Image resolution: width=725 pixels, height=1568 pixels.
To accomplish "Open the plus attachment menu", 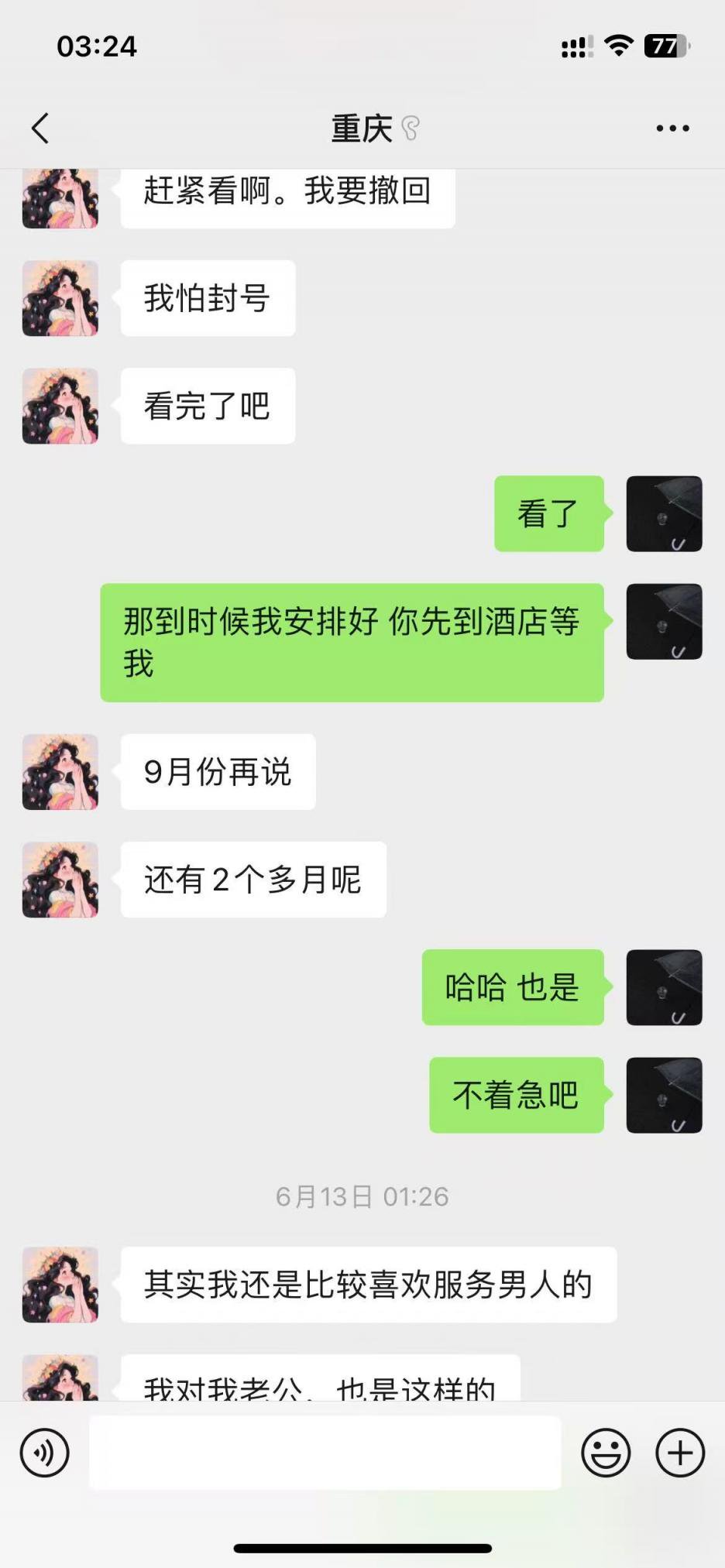I will 680,1453.
